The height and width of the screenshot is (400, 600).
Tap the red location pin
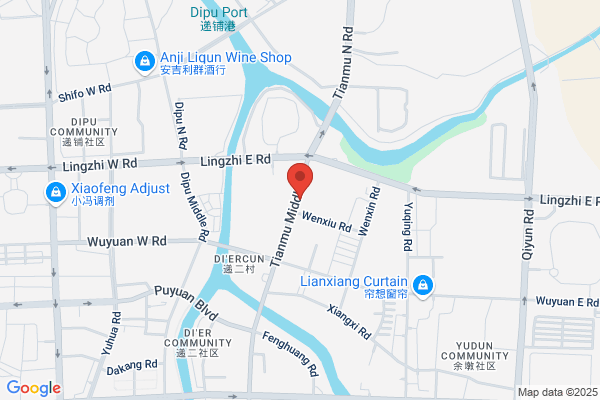pyautogui.click(x=300, y=181)
